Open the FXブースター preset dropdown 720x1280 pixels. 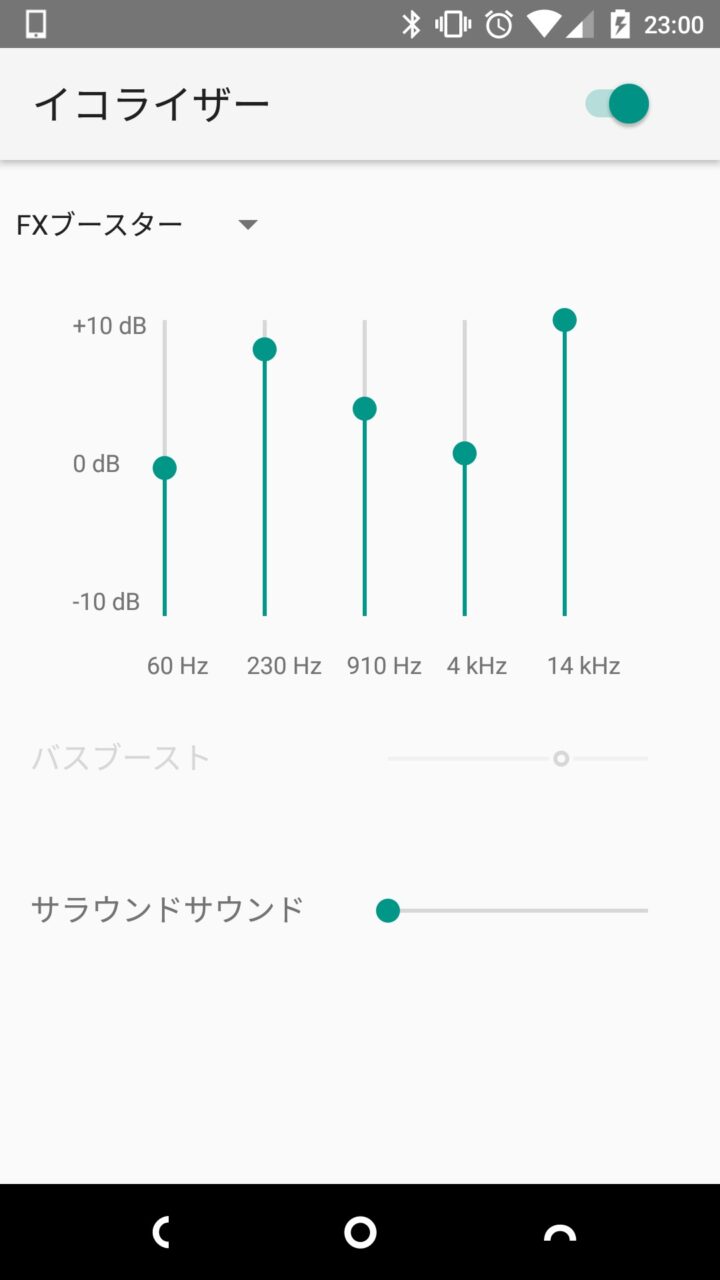click(x=138, y=225)
